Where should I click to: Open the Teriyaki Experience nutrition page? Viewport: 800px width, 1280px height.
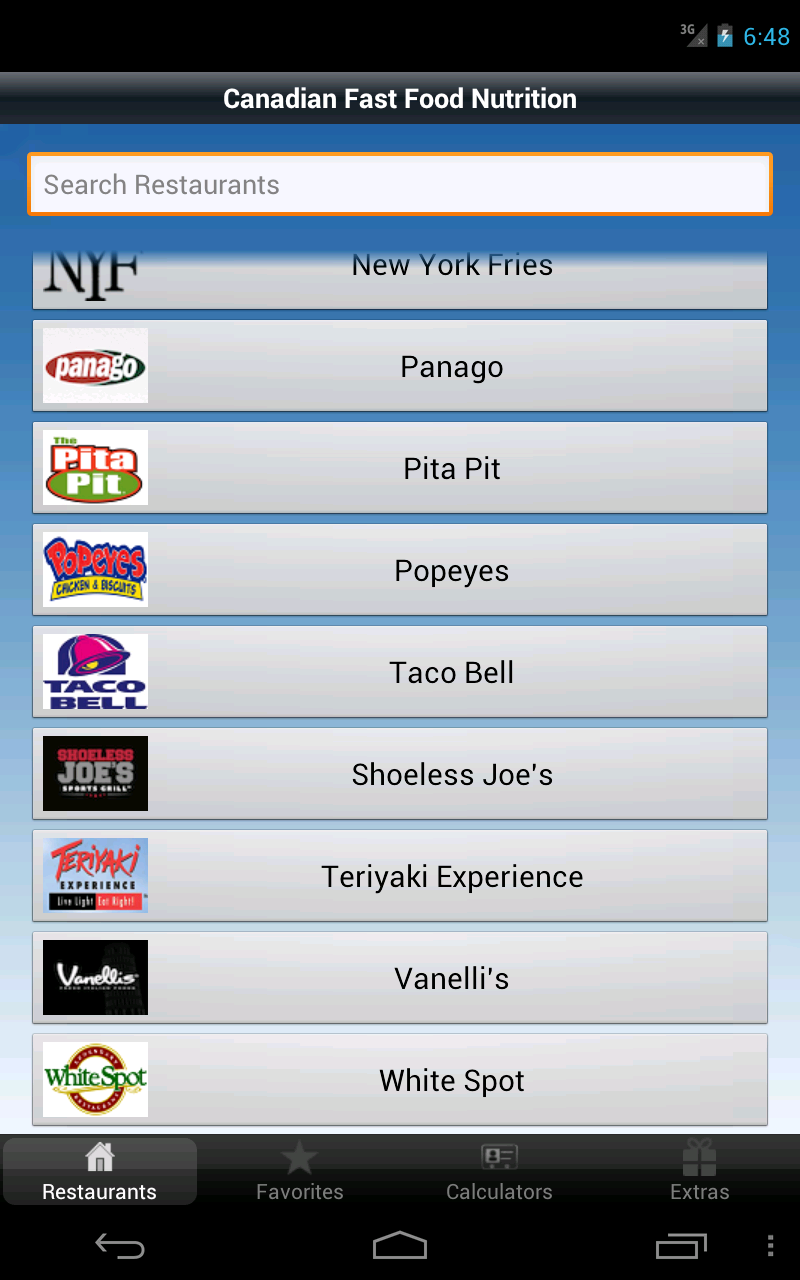point(400,875)
